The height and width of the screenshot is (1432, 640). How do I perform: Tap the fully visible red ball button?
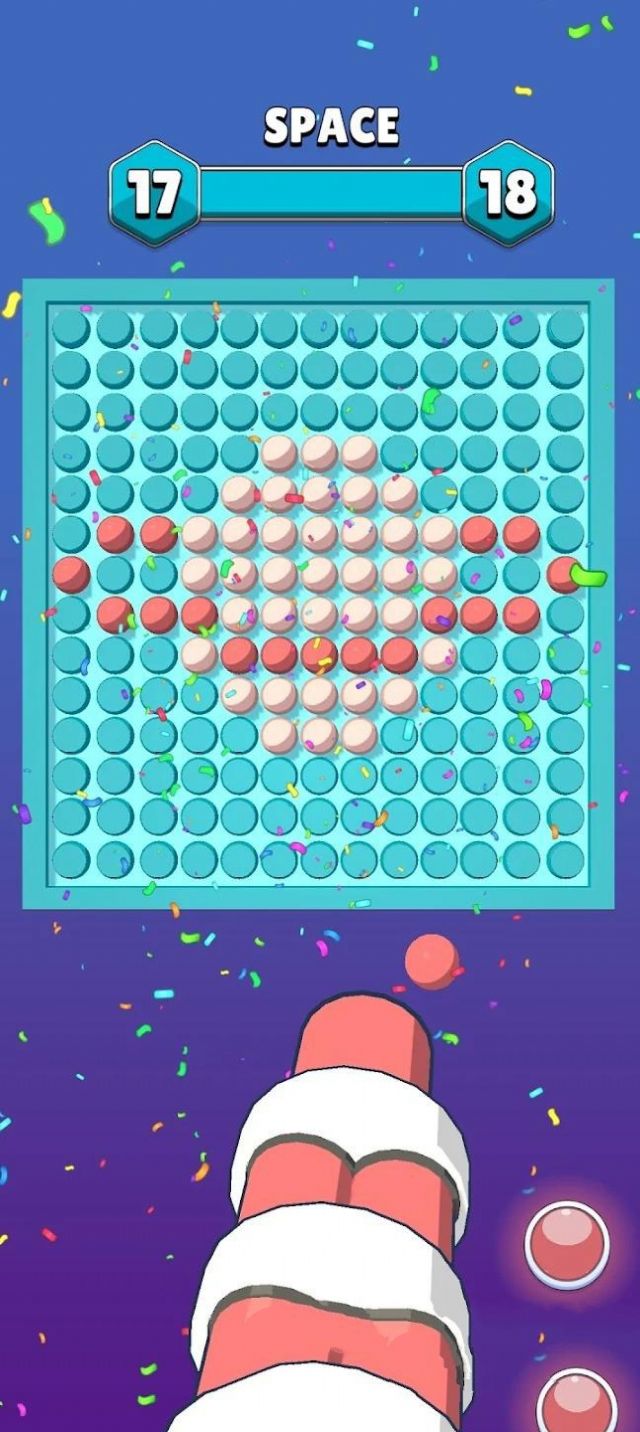[567, 1244]
